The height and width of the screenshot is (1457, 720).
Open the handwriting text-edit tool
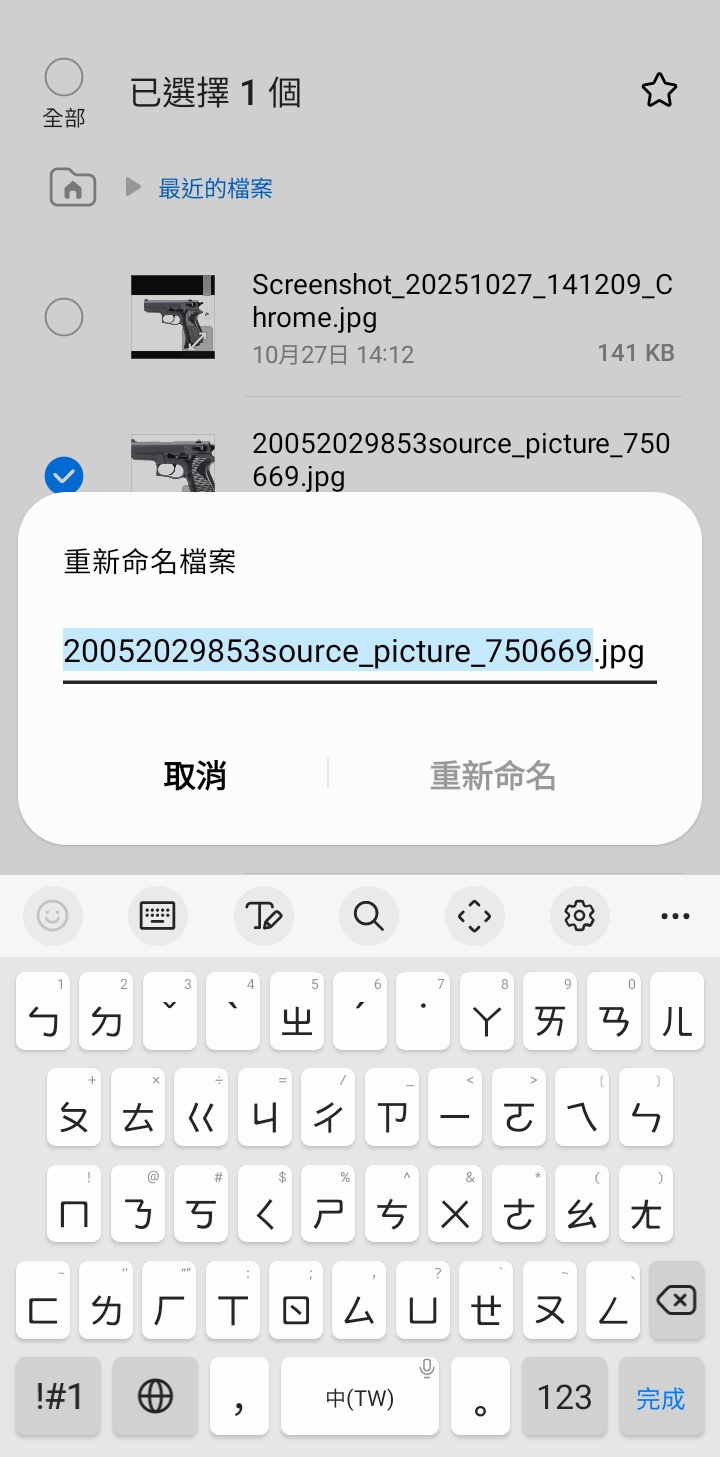[x=264, y=915]
